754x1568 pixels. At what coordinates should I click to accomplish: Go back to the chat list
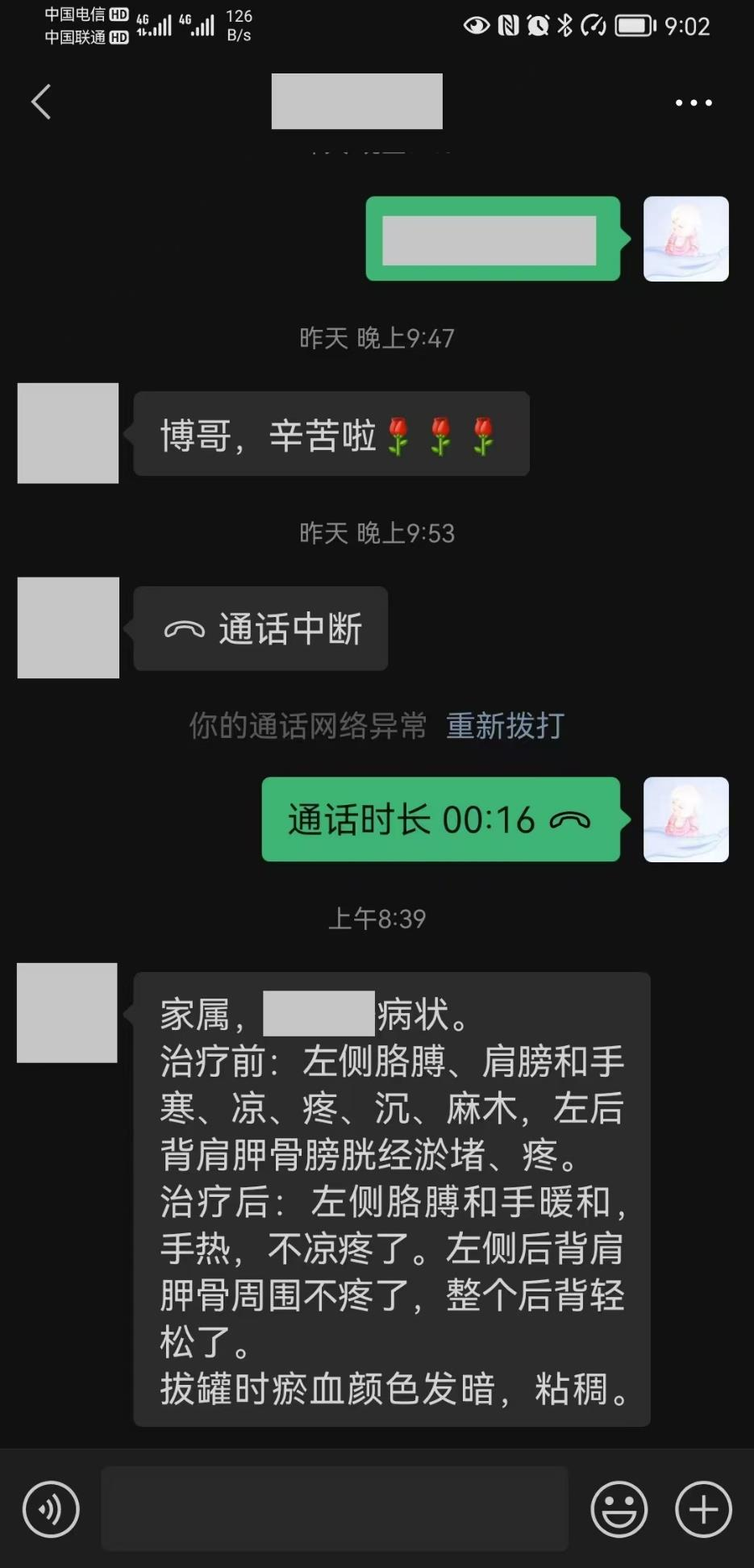tap(41, 102)
